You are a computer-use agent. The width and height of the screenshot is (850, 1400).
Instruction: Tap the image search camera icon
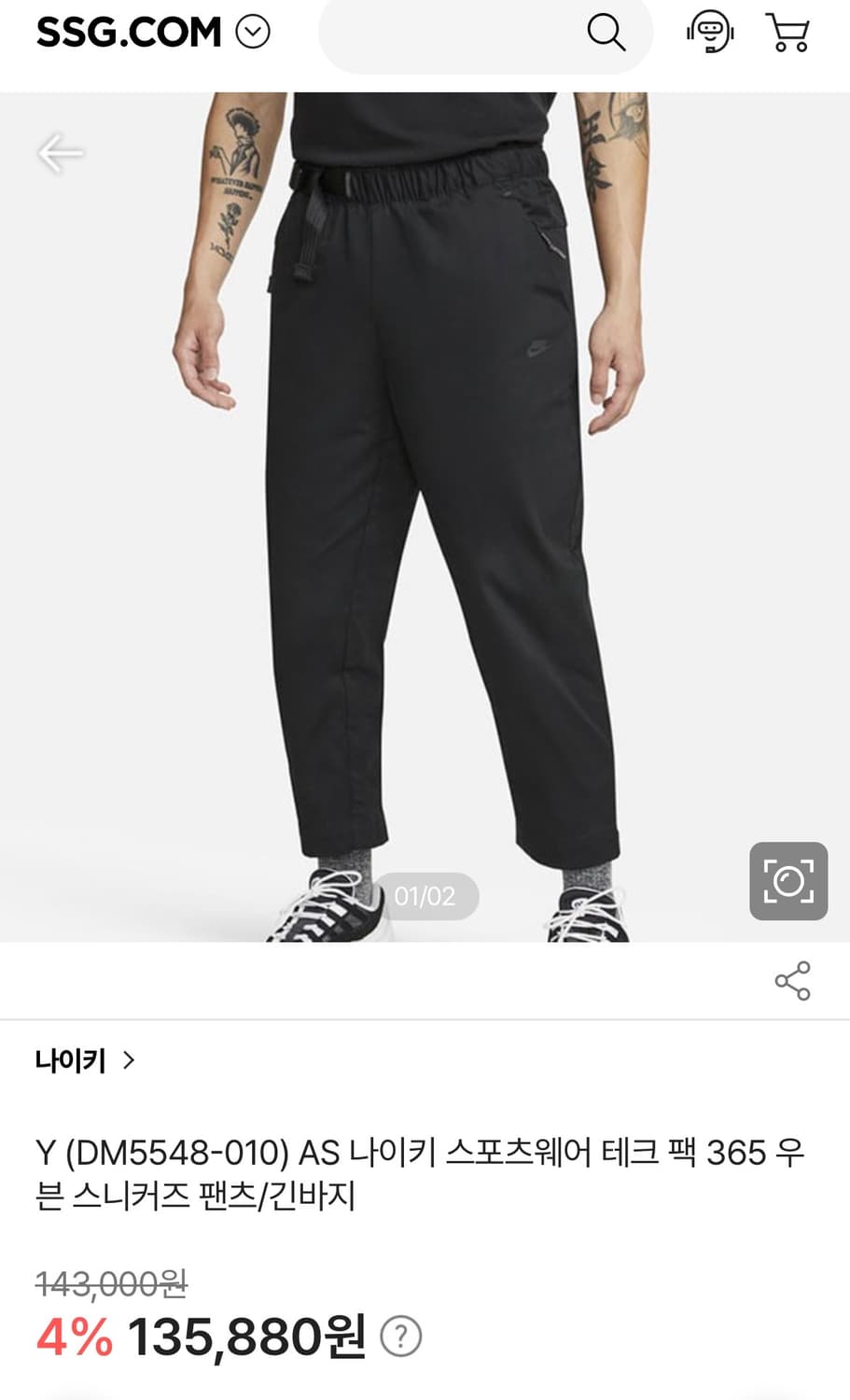click(x=787, y=881)
